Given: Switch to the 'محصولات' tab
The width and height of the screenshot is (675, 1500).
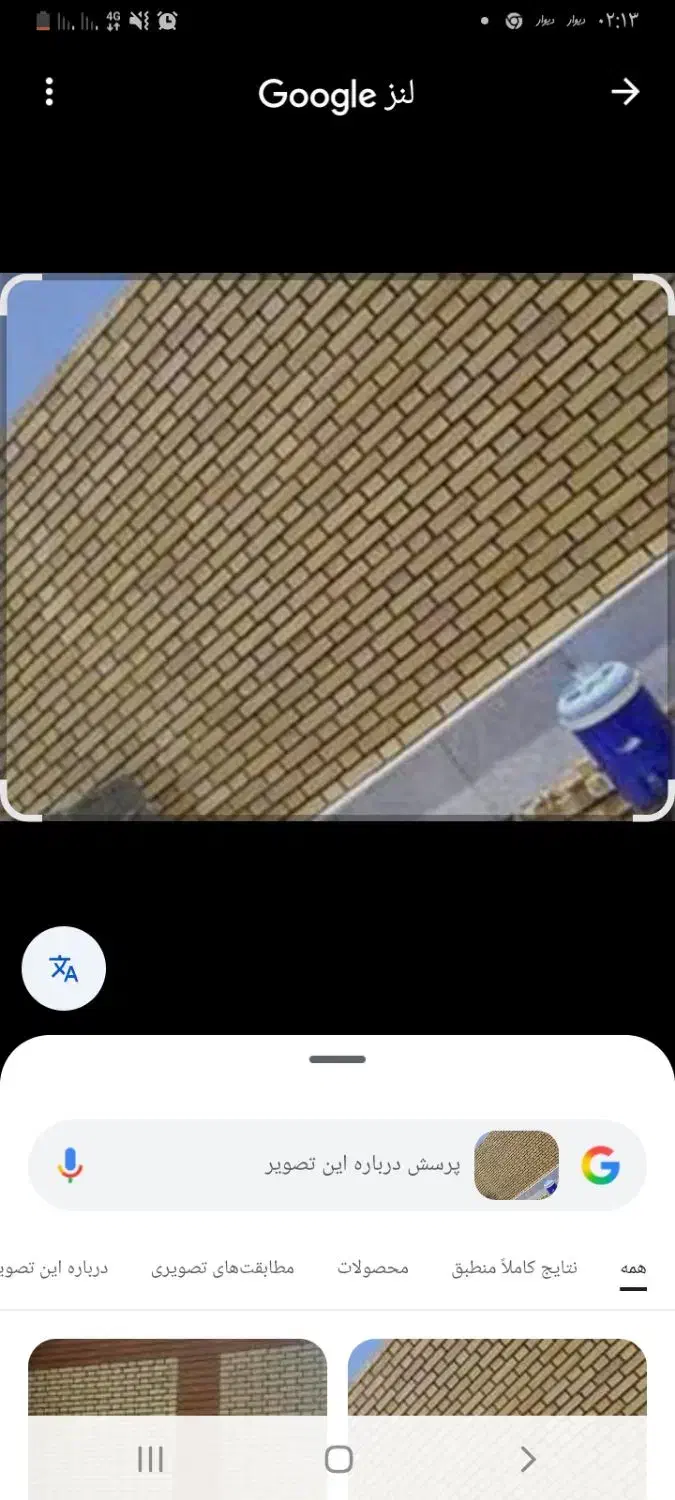Looking at the screenshot, I should pos(372,1268).
